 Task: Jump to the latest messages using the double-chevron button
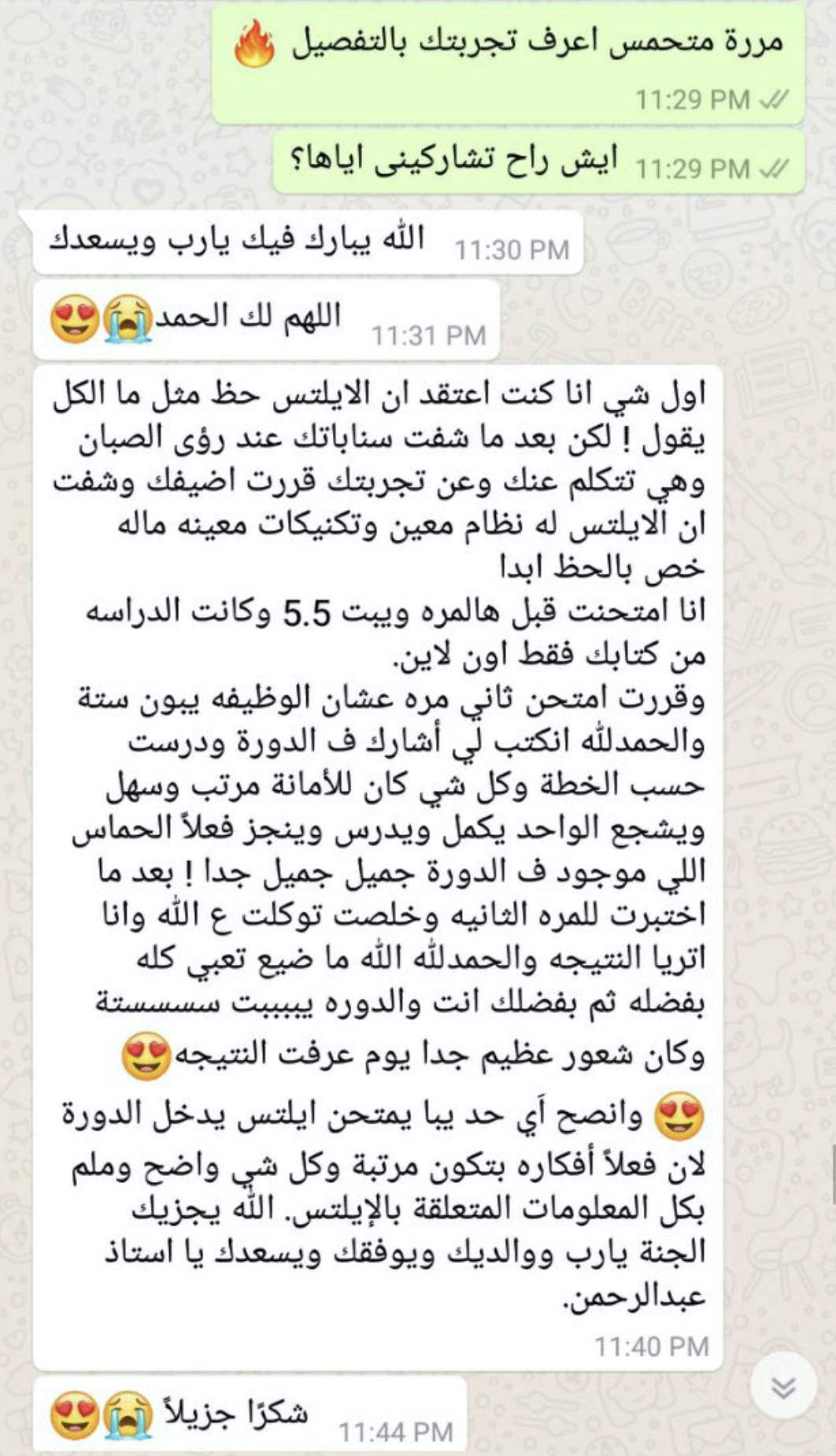(x=782, y=1387)
